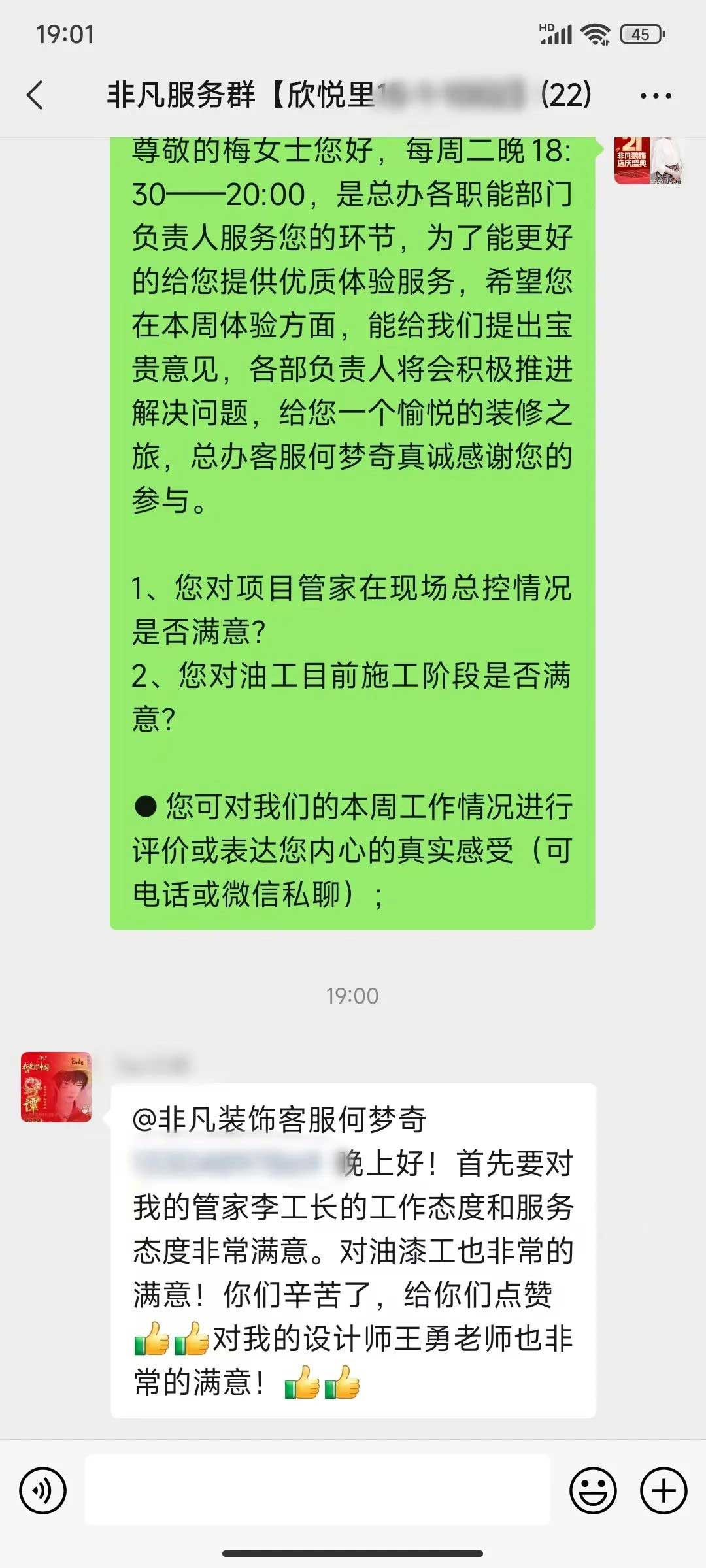Open the three-dot chat info menu

655,96
